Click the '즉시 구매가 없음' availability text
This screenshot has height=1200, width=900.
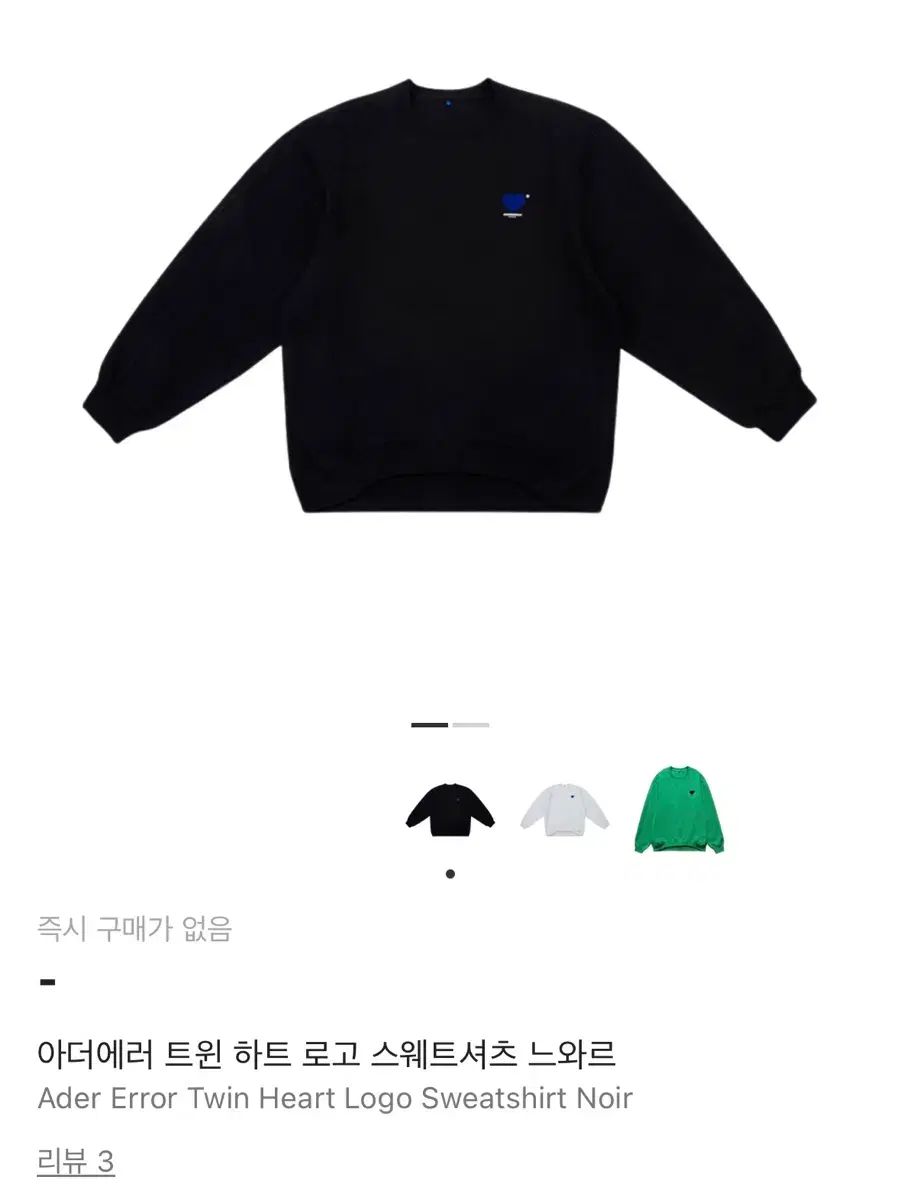tap(135, 929)
